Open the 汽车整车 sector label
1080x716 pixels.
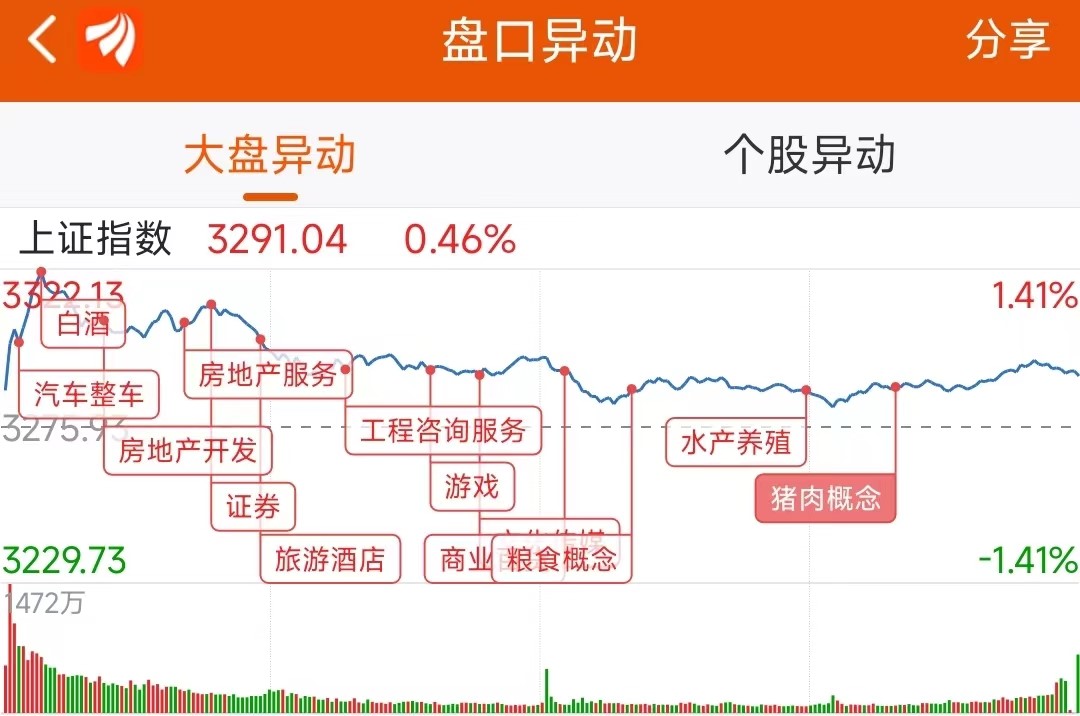[x=89, y=393]
